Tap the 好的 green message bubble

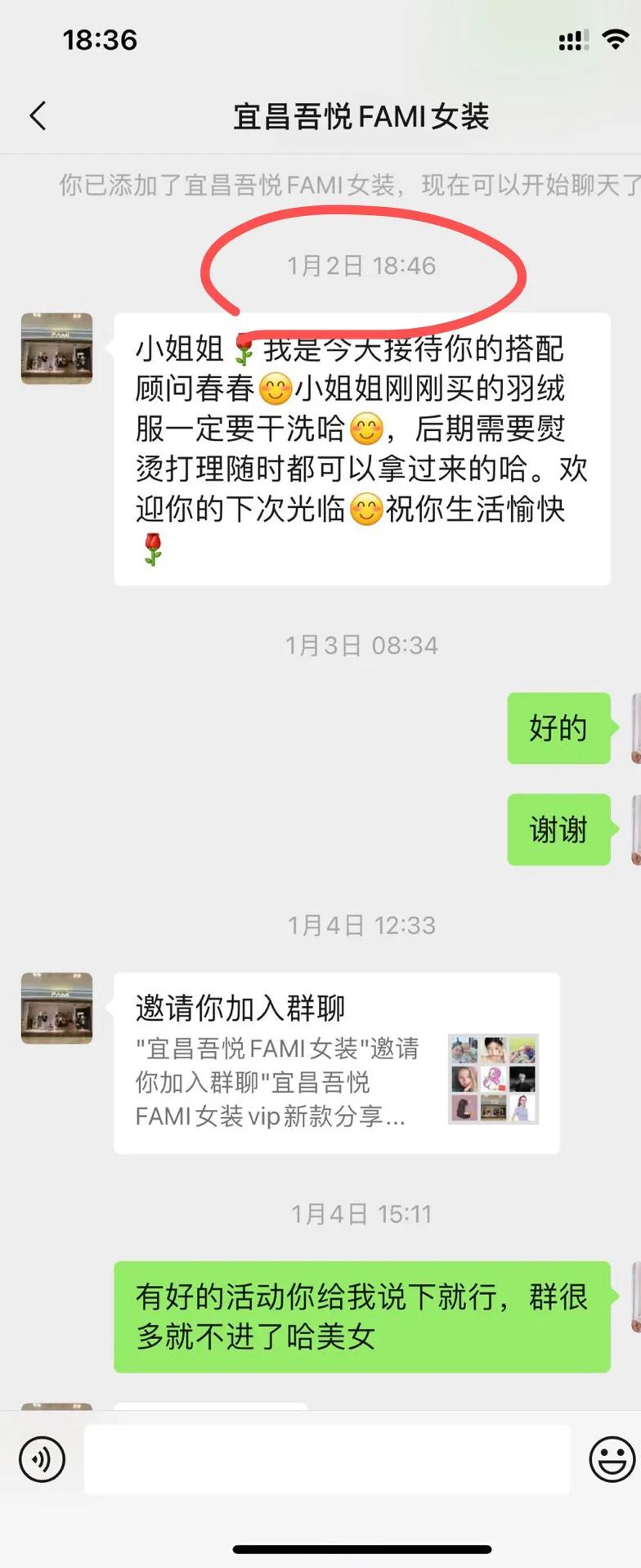[559, 728]
